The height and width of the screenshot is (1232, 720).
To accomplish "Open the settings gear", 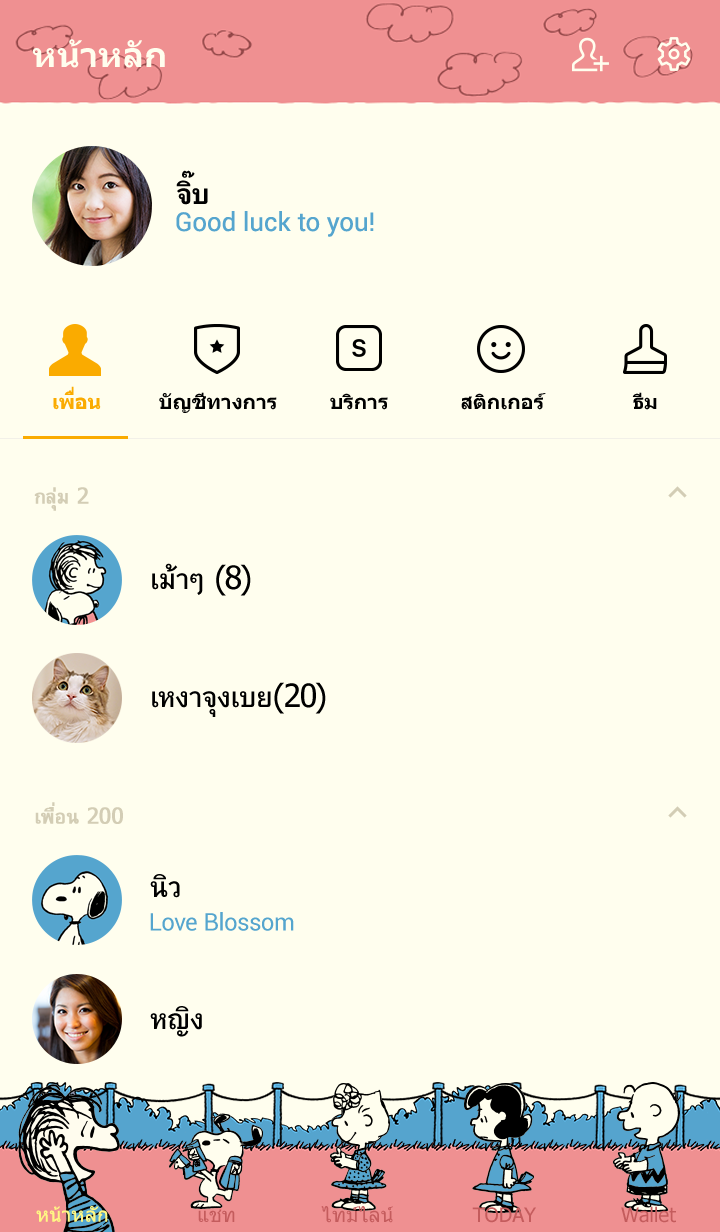I will click(674, 55).
